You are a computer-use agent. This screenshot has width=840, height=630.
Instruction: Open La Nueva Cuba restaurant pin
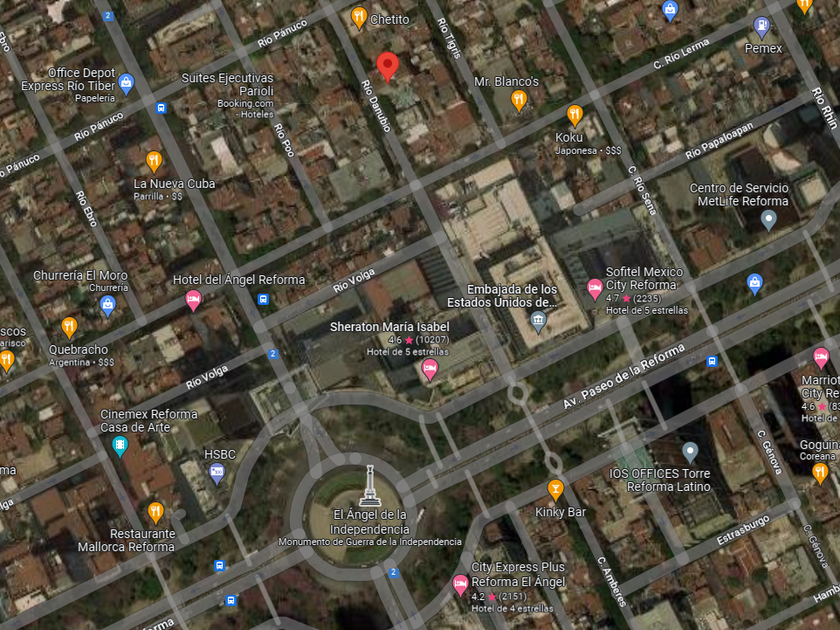pos(154,162)
